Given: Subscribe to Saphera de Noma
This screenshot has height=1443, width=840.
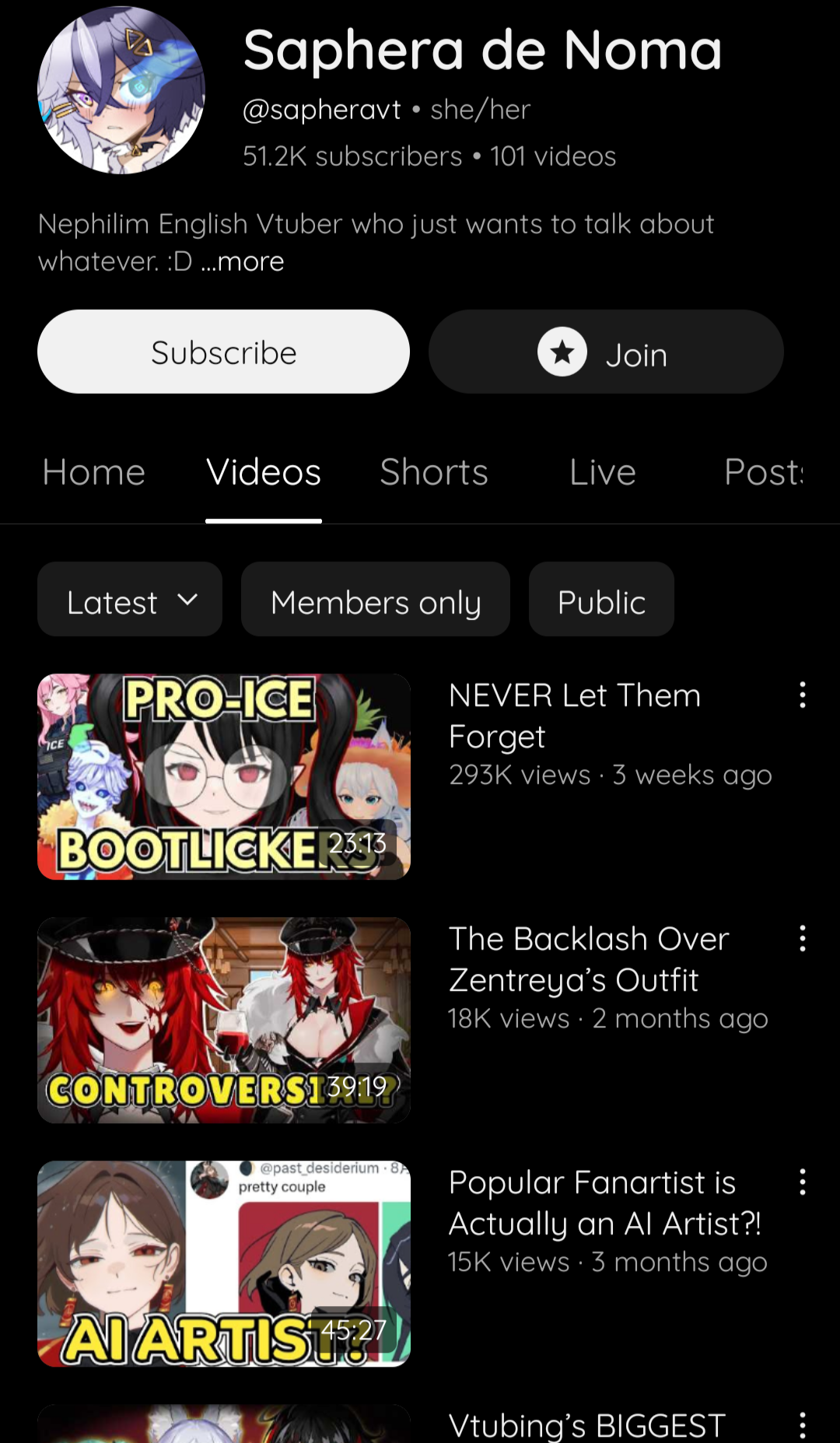Looking at the screenshot, I should (223, 352).
